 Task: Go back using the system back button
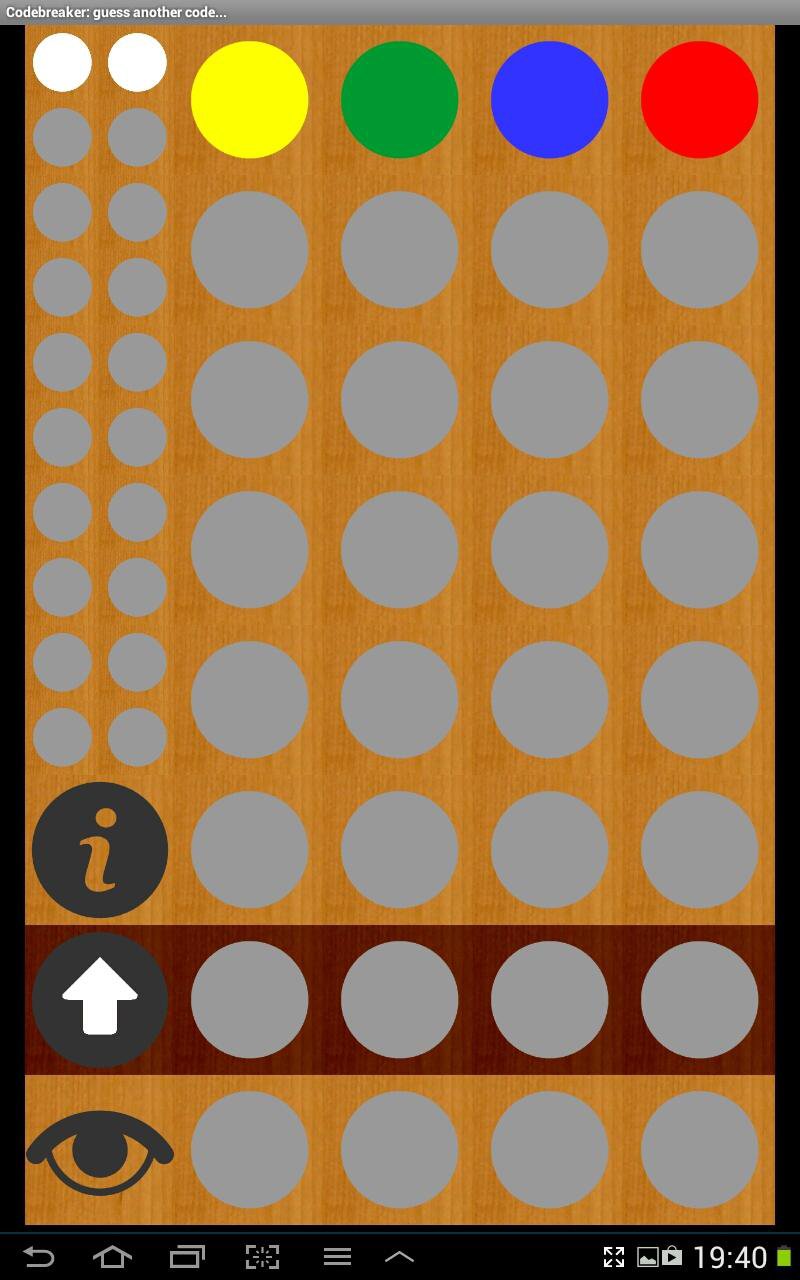[x=38, y=1257]
